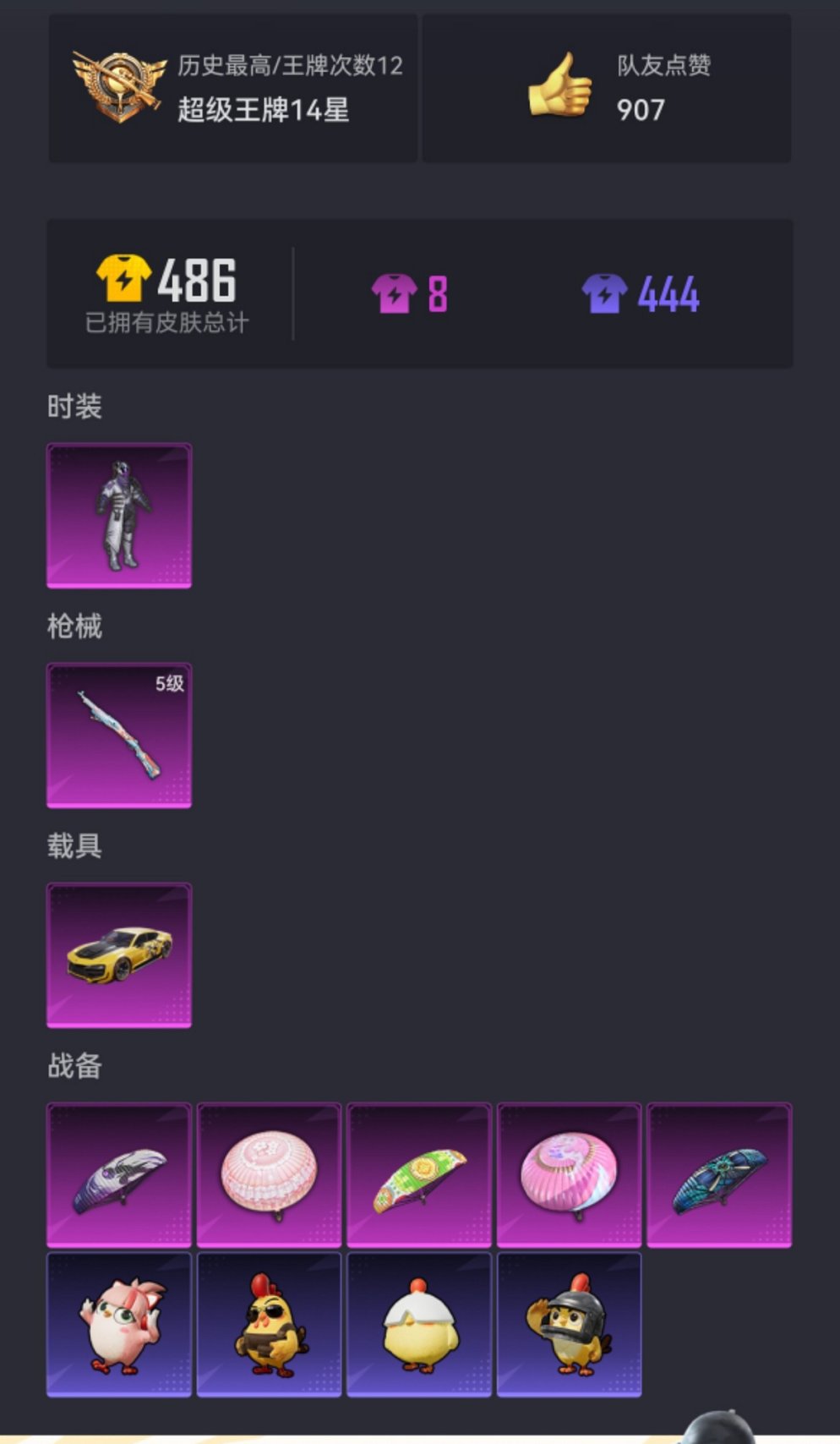Image resolution: width=840 pixels, height=1444 pixels.
Task: View the yellow sports car vehicle skin
Action: point(118,955)
